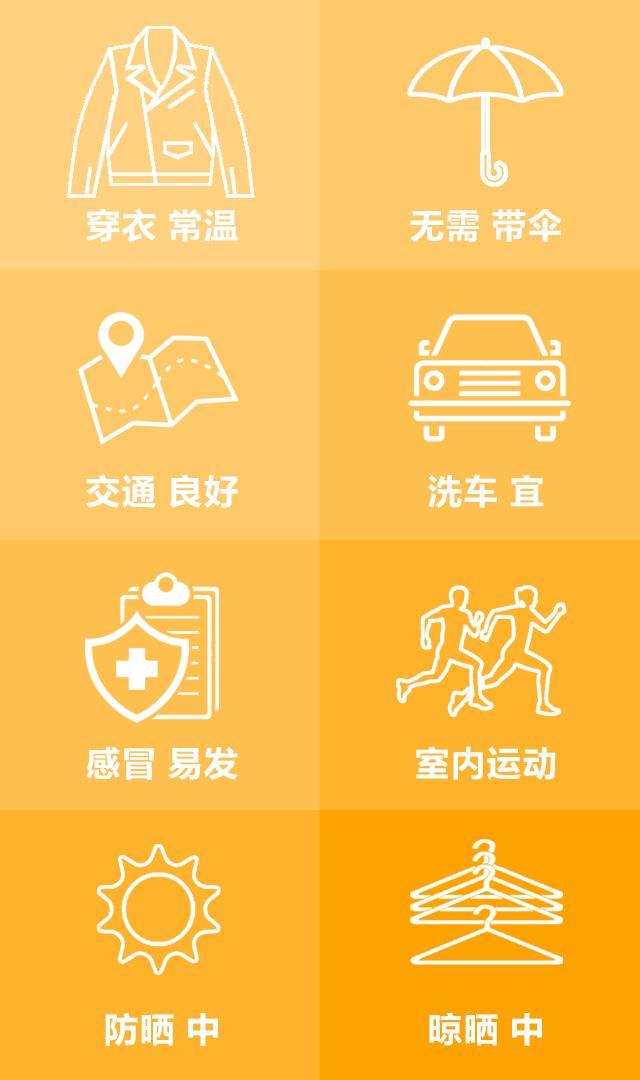
Task: Select the cold risk tile 感冒 易发
Action: click(160, 675)
